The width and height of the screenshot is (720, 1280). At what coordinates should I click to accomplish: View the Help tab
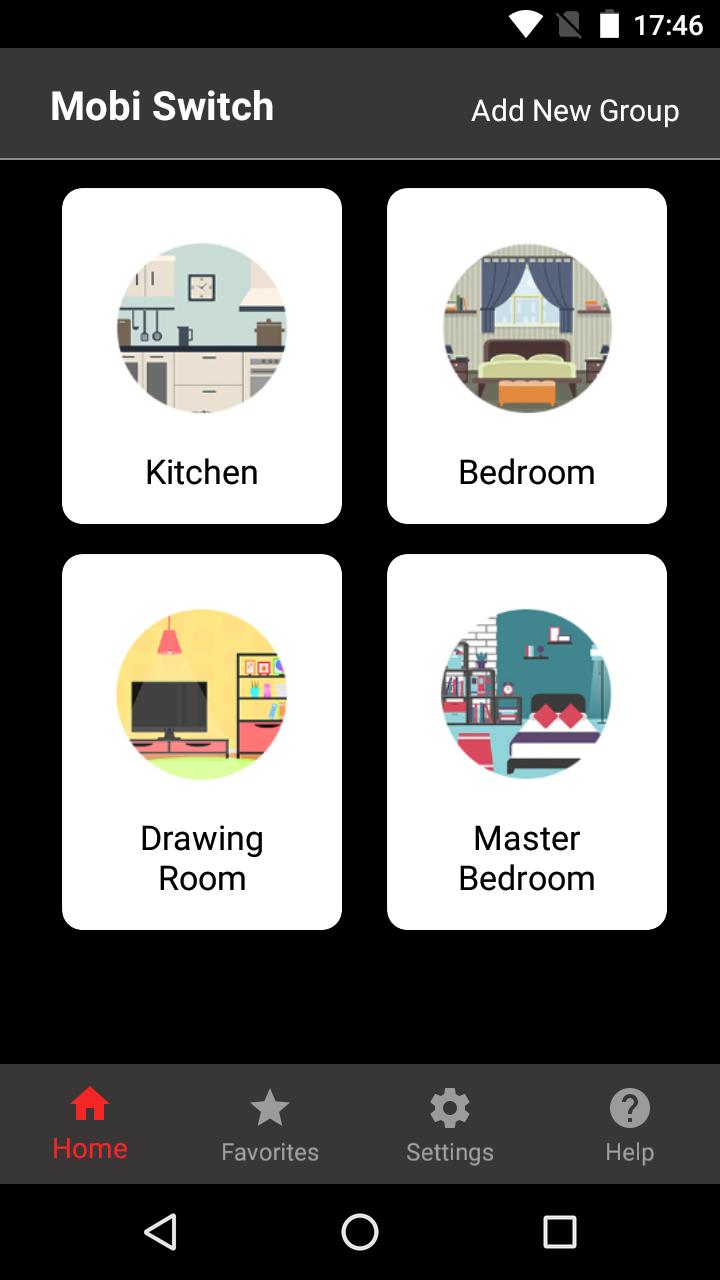pyautogui.click(x=630, y=1125)
